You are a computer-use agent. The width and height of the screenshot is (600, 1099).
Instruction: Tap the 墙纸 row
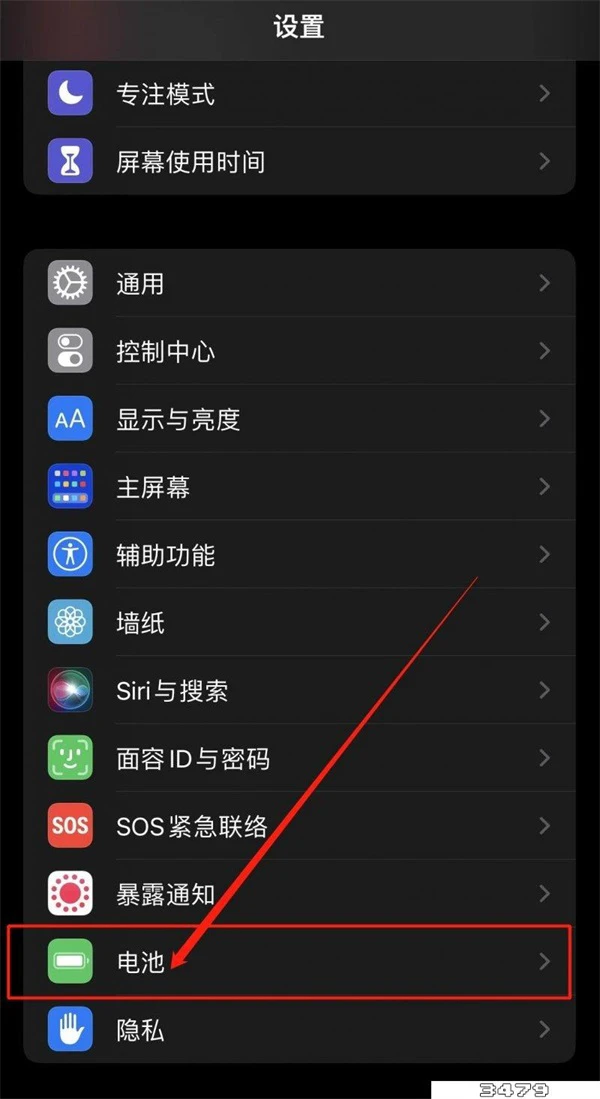tap(300, 622)
